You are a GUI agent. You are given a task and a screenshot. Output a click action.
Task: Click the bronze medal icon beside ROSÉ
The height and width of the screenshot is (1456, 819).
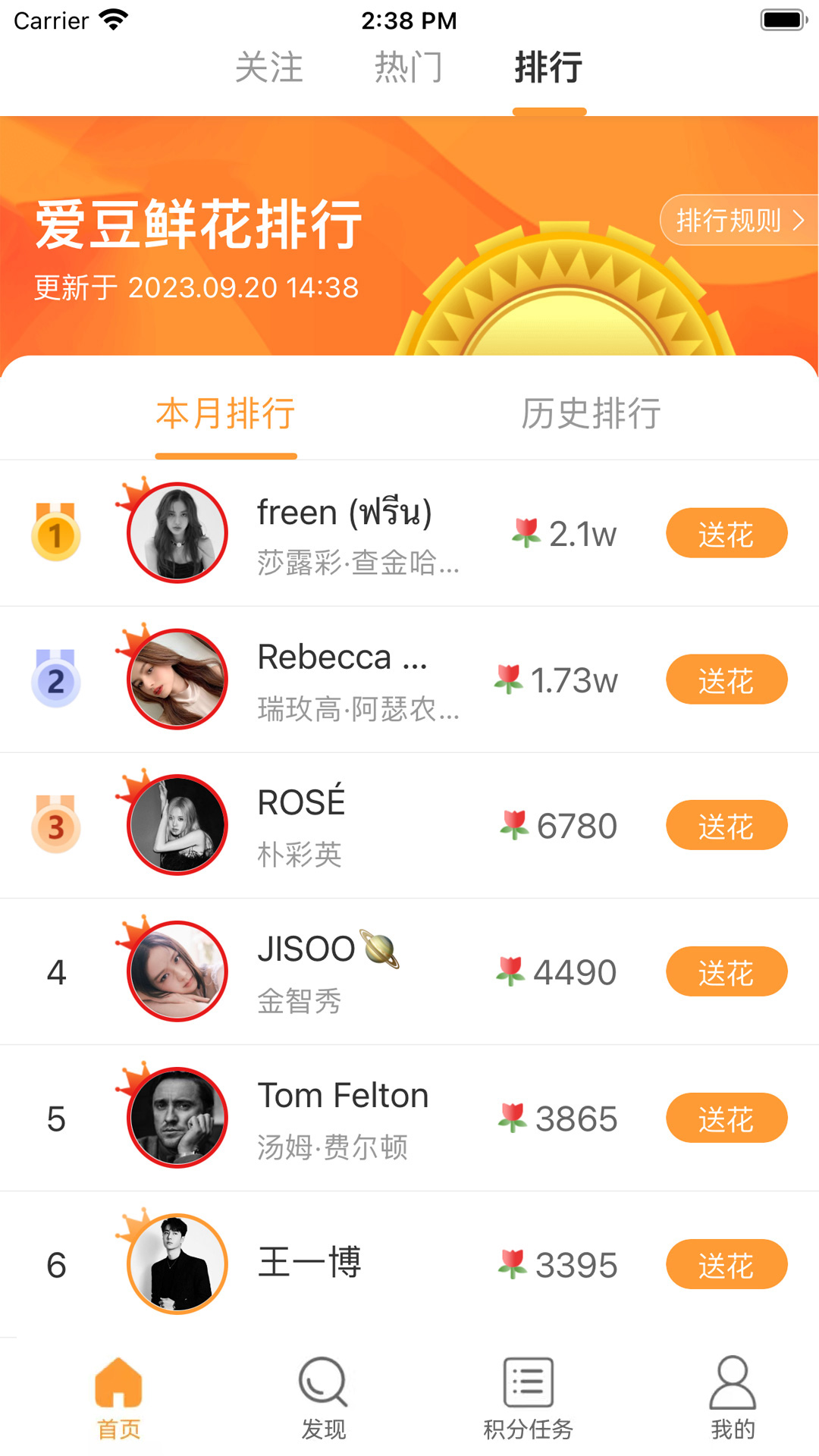pos(55,825)
